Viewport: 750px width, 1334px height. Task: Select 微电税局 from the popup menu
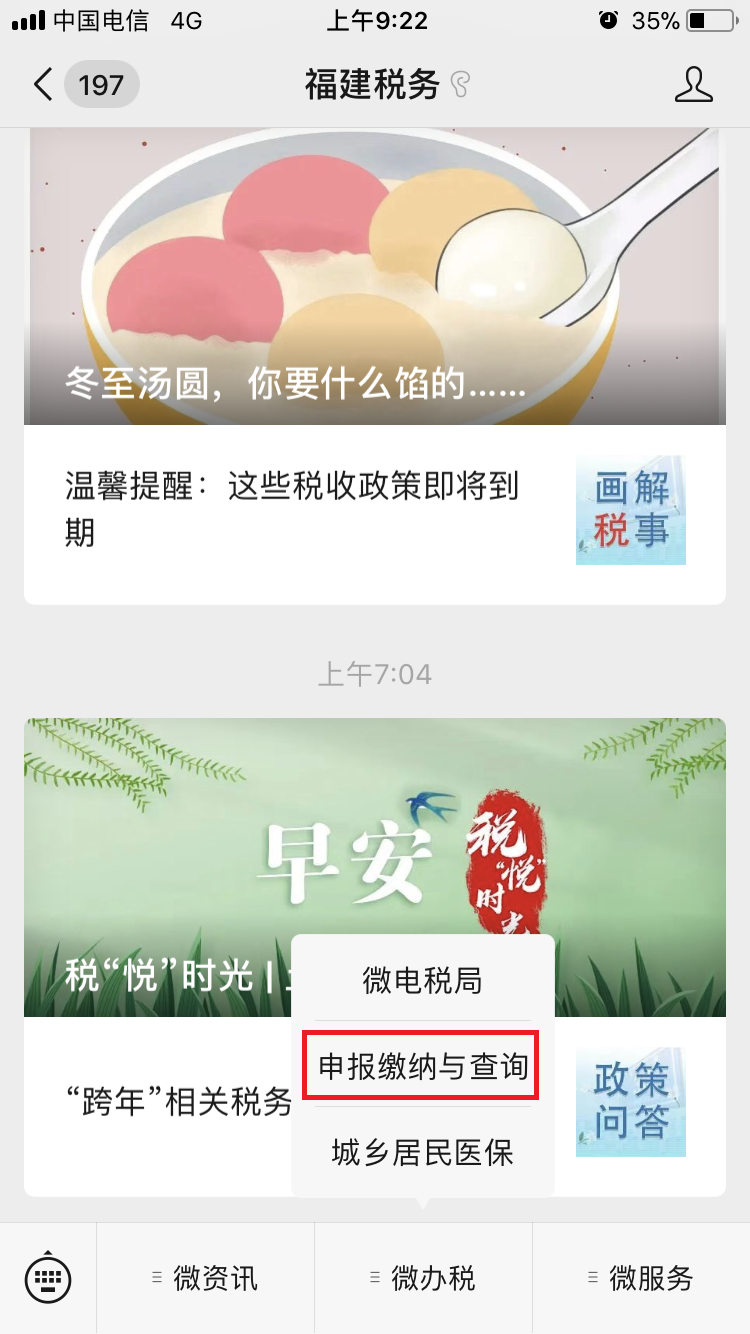pyautogui.click(x=422, y=980)
